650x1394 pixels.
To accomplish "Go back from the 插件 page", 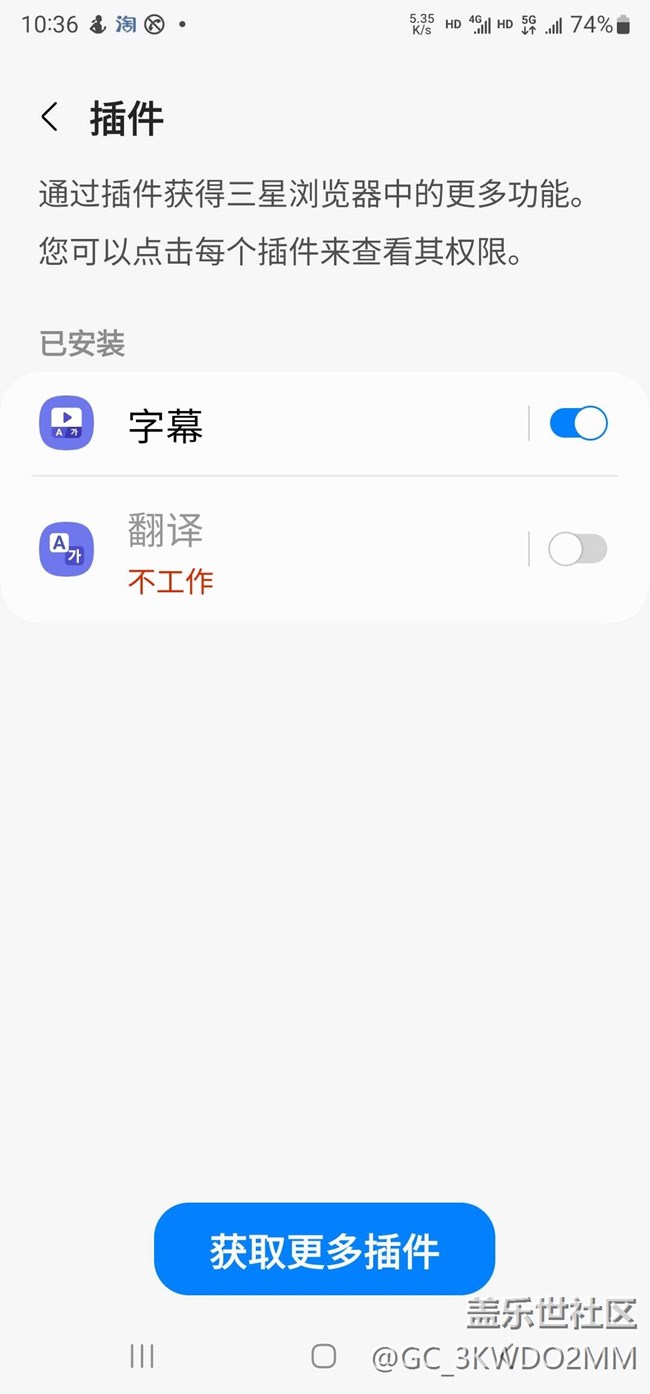I will pyautogui.click(x=50, y=118).
